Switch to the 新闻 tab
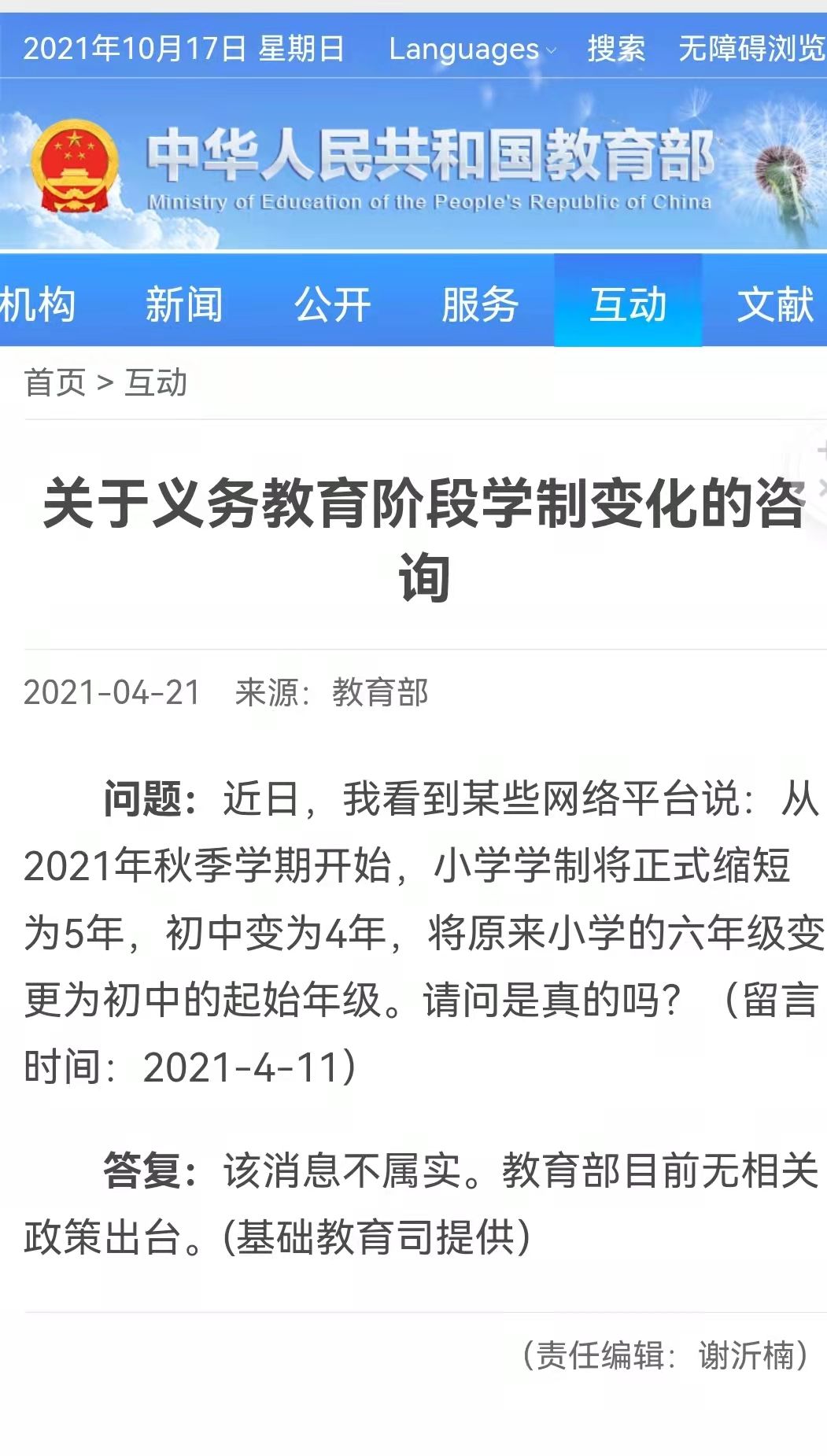The height and width of the screenshot is (1456, 827). 184,304
